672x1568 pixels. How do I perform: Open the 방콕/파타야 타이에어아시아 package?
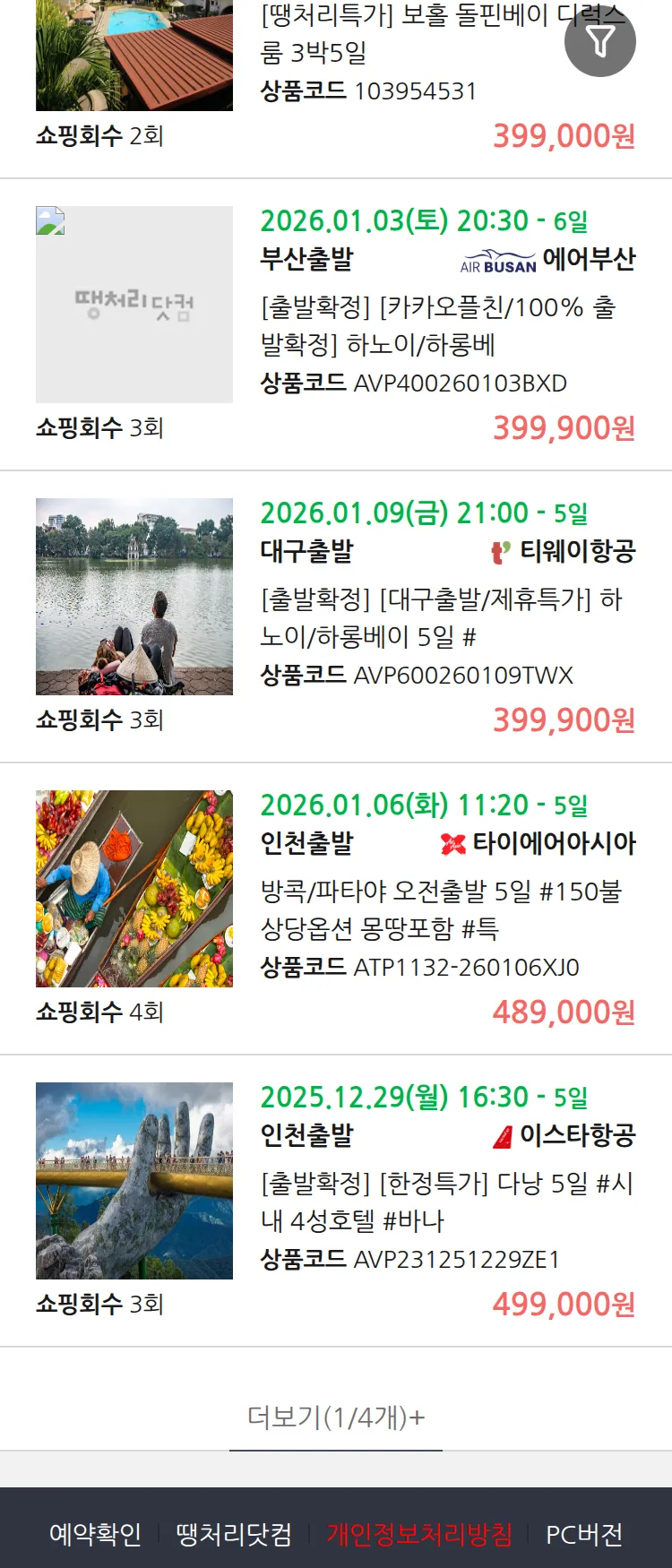coord(441,910)
